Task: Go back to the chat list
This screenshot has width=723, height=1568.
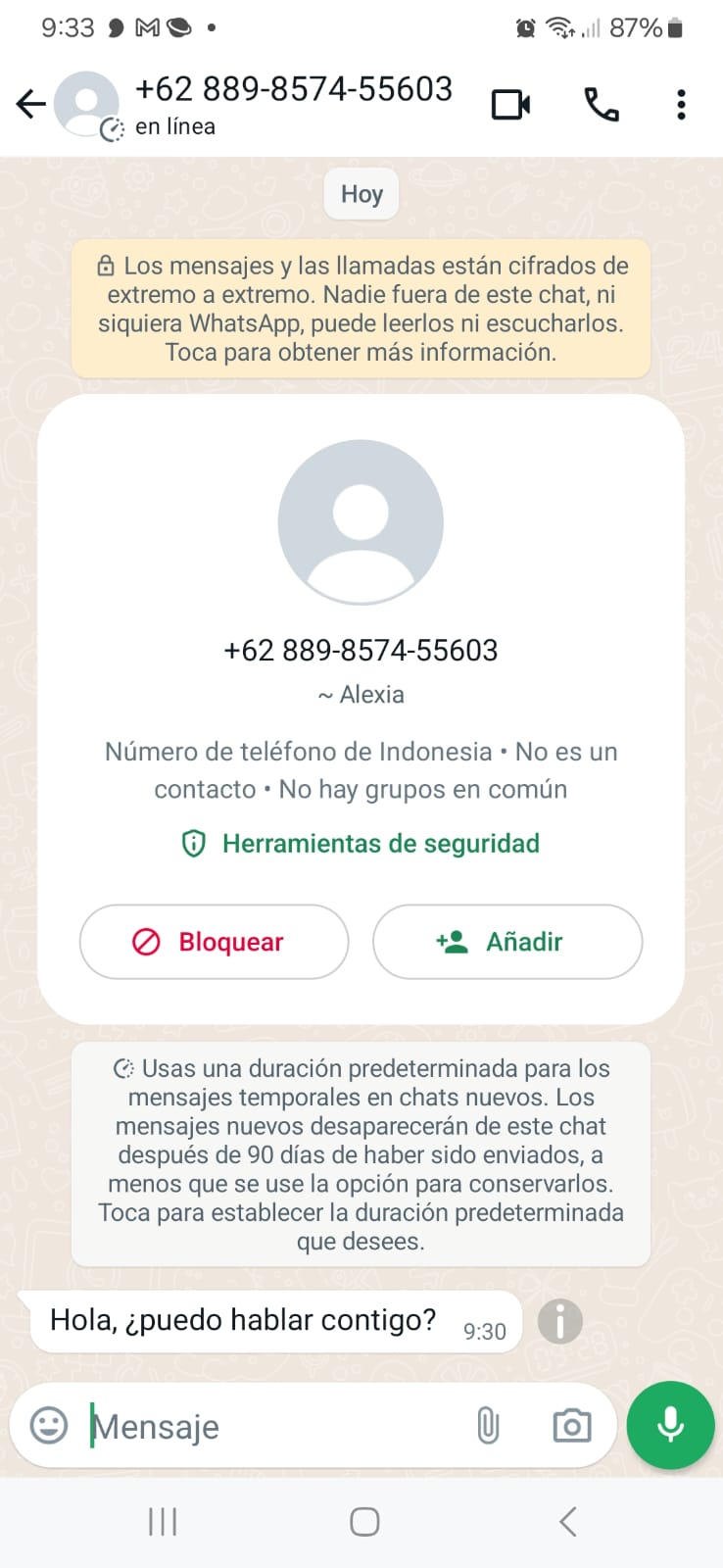Action: pos(31,104)
